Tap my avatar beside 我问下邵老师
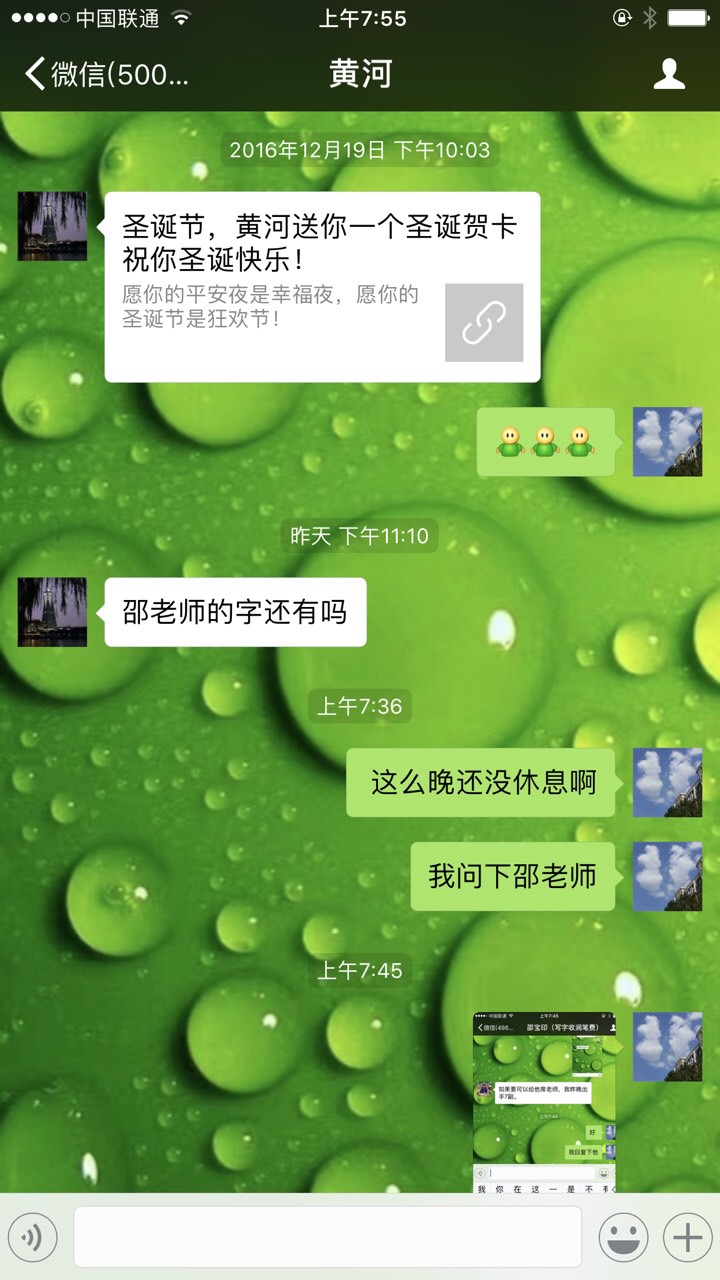 (667, 876)
